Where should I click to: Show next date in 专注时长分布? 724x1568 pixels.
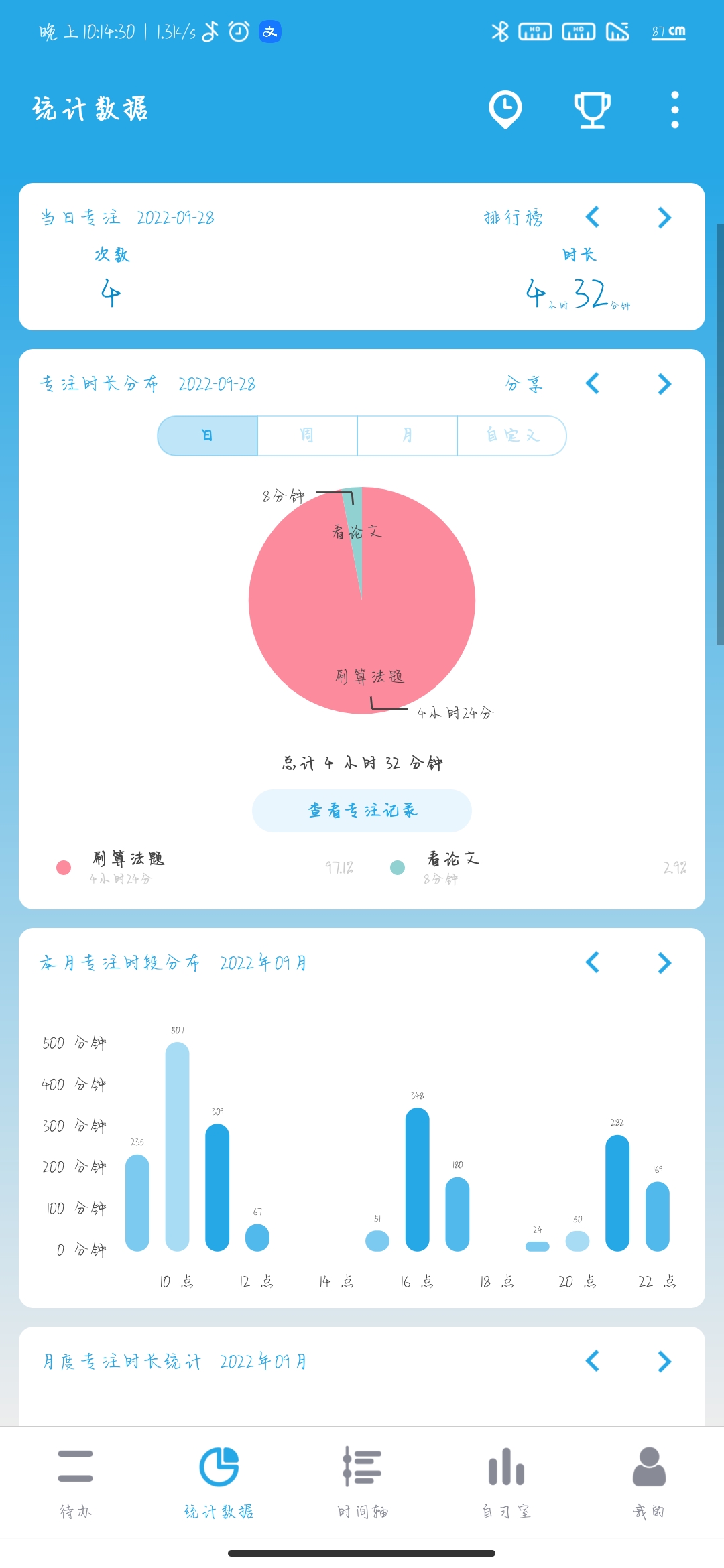click(664, 384)
